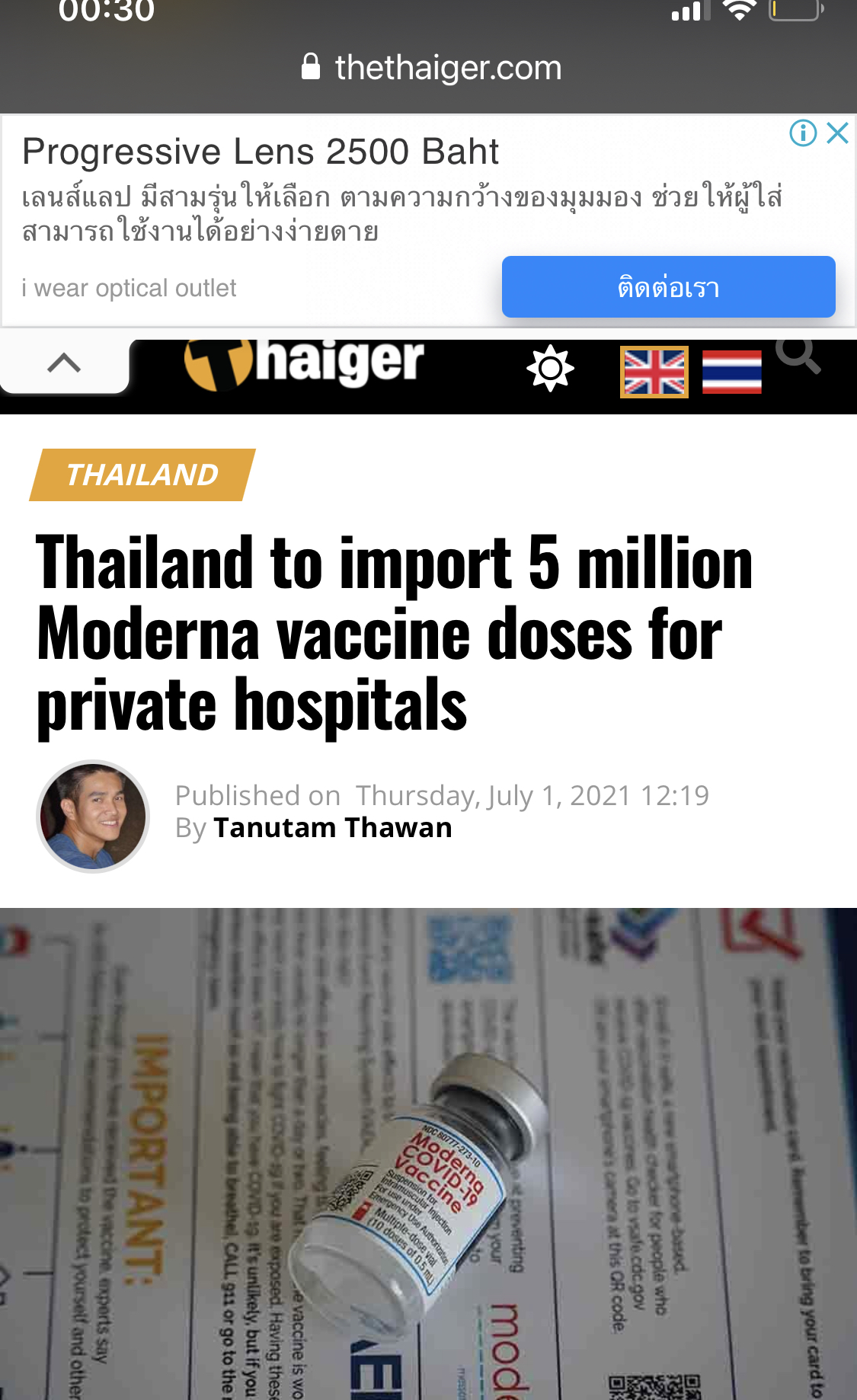The image size is (857, 1400).
Task: Tap the thethaiger.com address bar
Action: coord(431,68)
